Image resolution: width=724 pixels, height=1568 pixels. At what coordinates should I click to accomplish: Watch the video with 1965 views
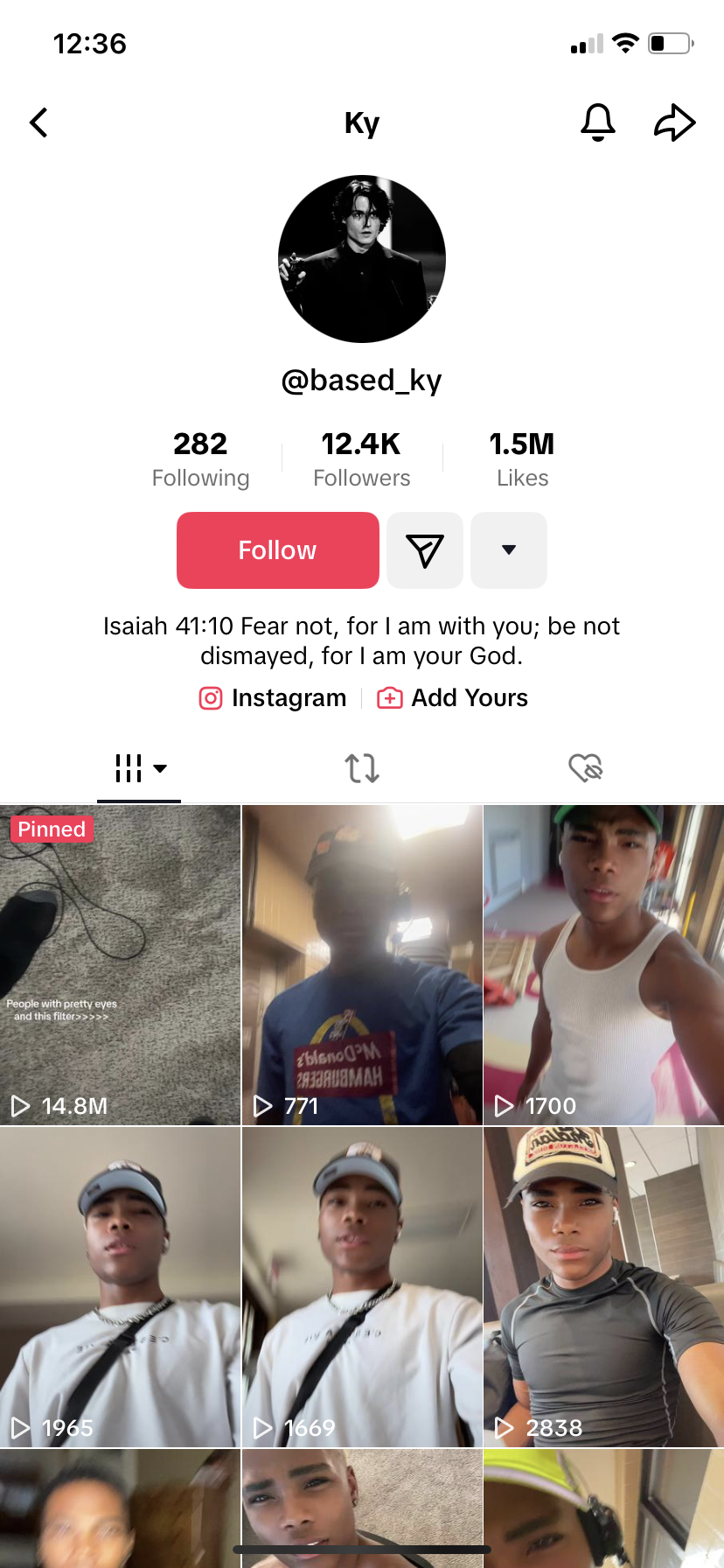(120, 1287)
